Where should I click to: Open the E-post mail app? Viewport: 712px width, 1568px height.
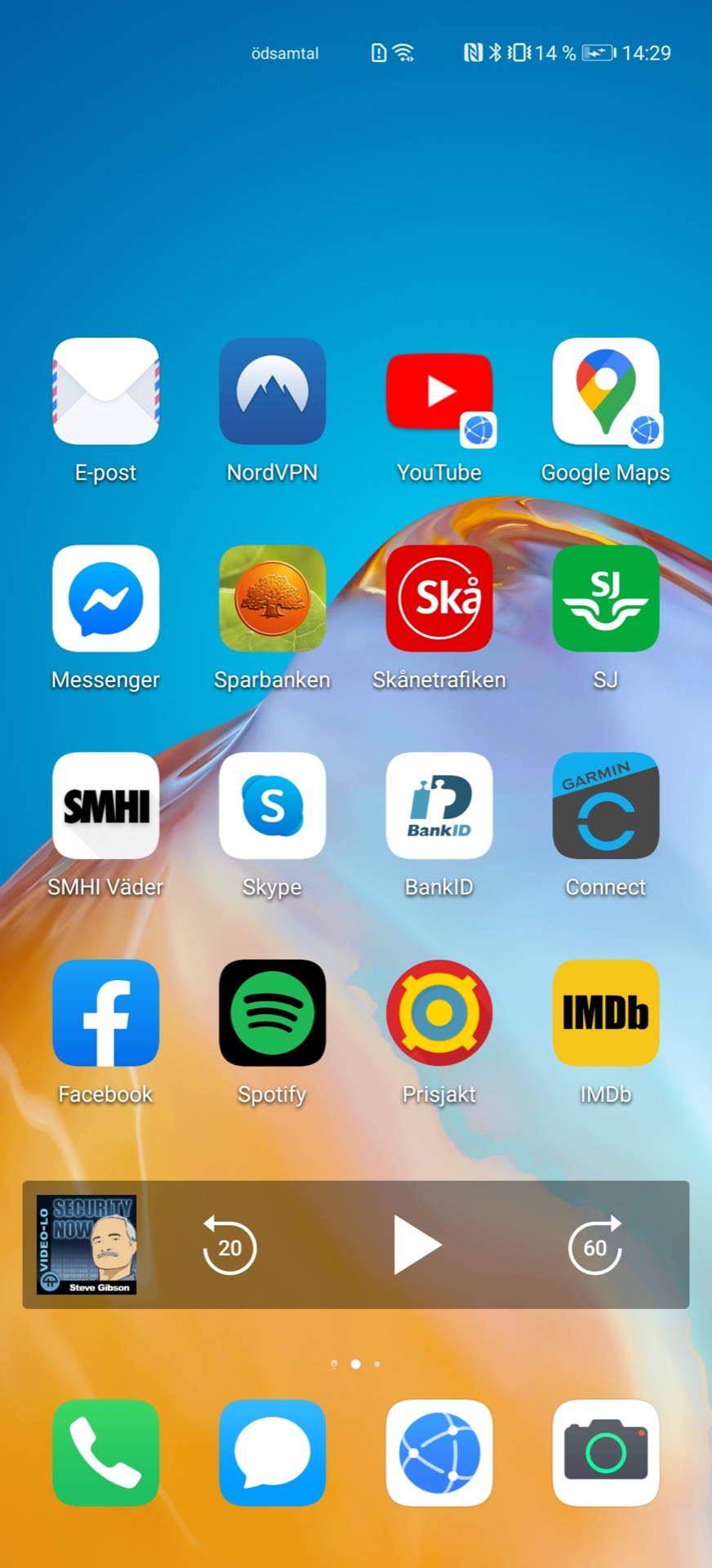tap(106, 392)
